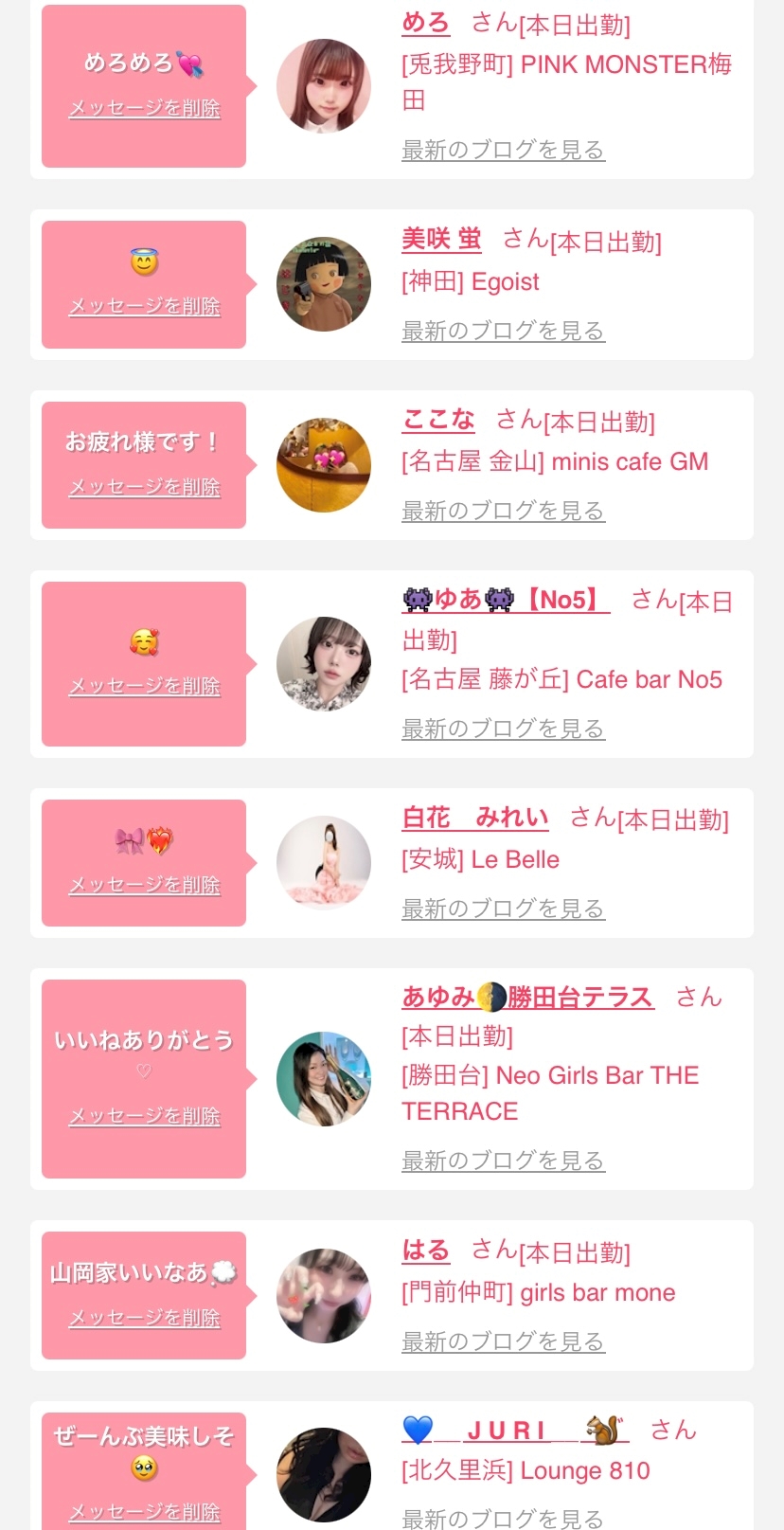Tap ここな's profile picture
Viewport: 784px width, 1530px height.
[324, 465]
